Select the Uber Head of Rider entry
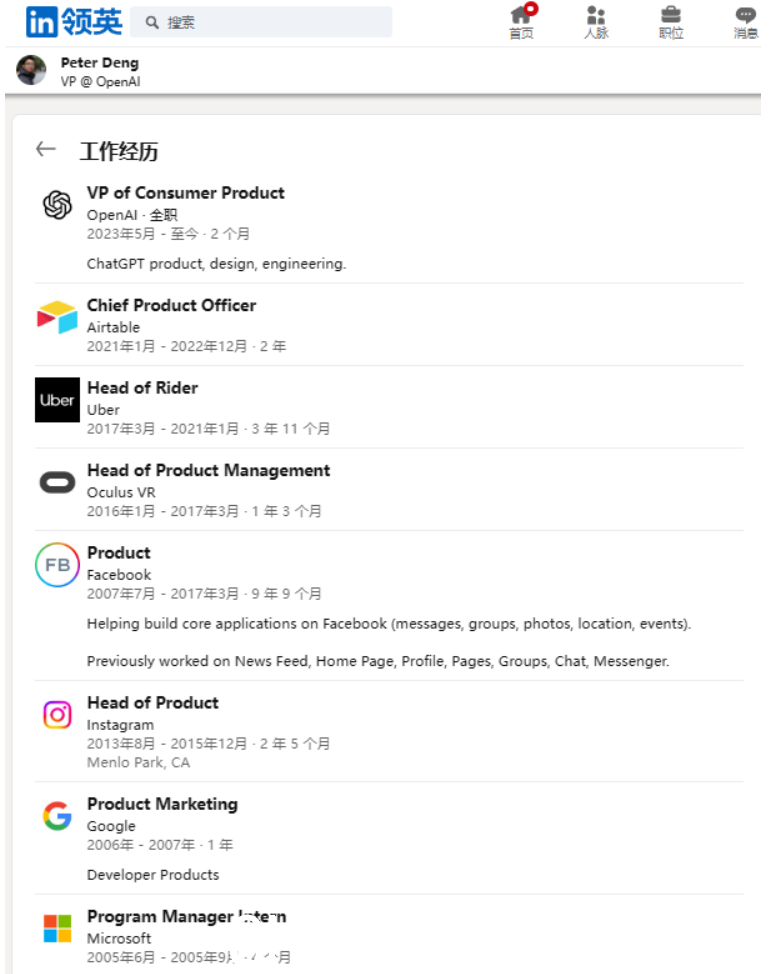Image resolution: width=772 pixels, height=974 pixels. (142, 387)
